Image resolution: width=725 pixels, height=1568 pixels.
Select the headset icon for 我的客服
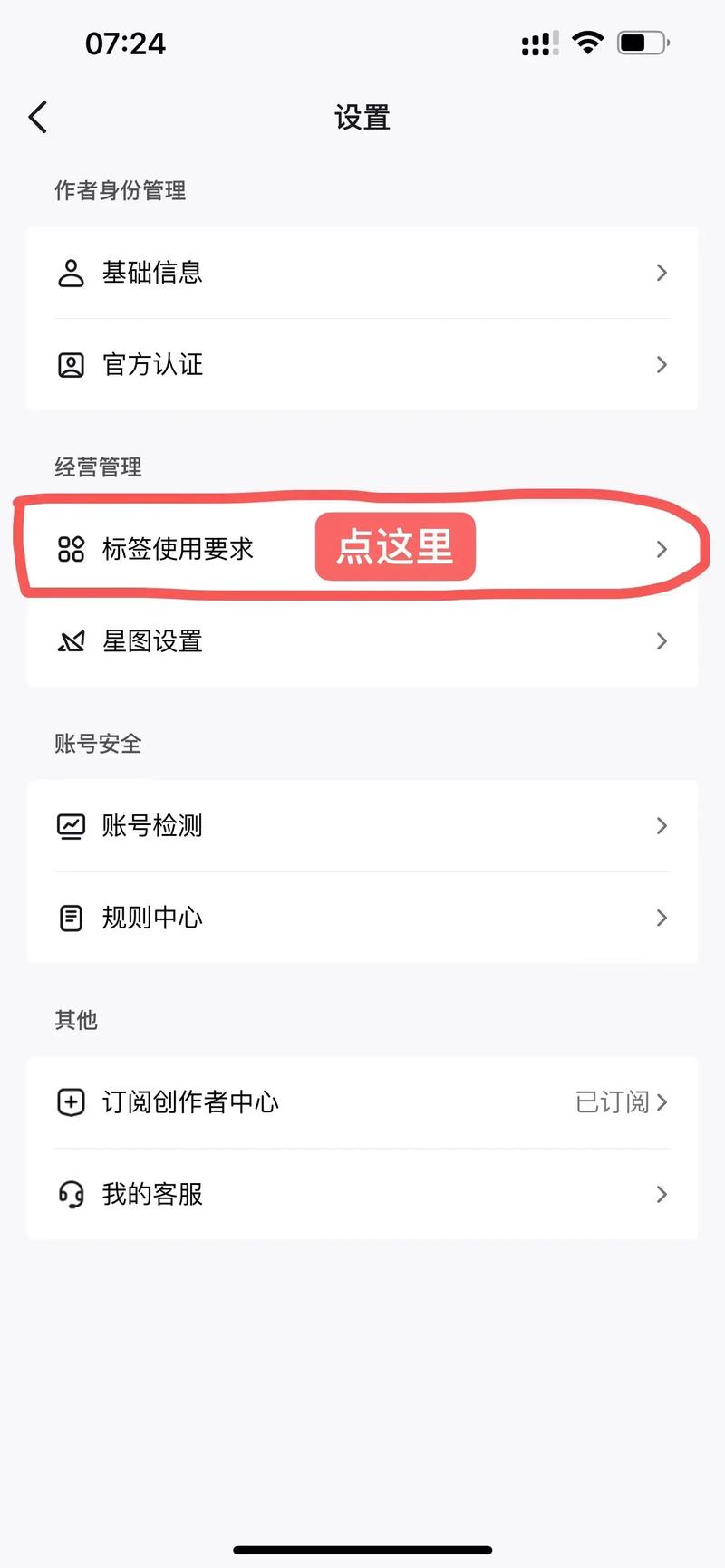pos(71,1194)
